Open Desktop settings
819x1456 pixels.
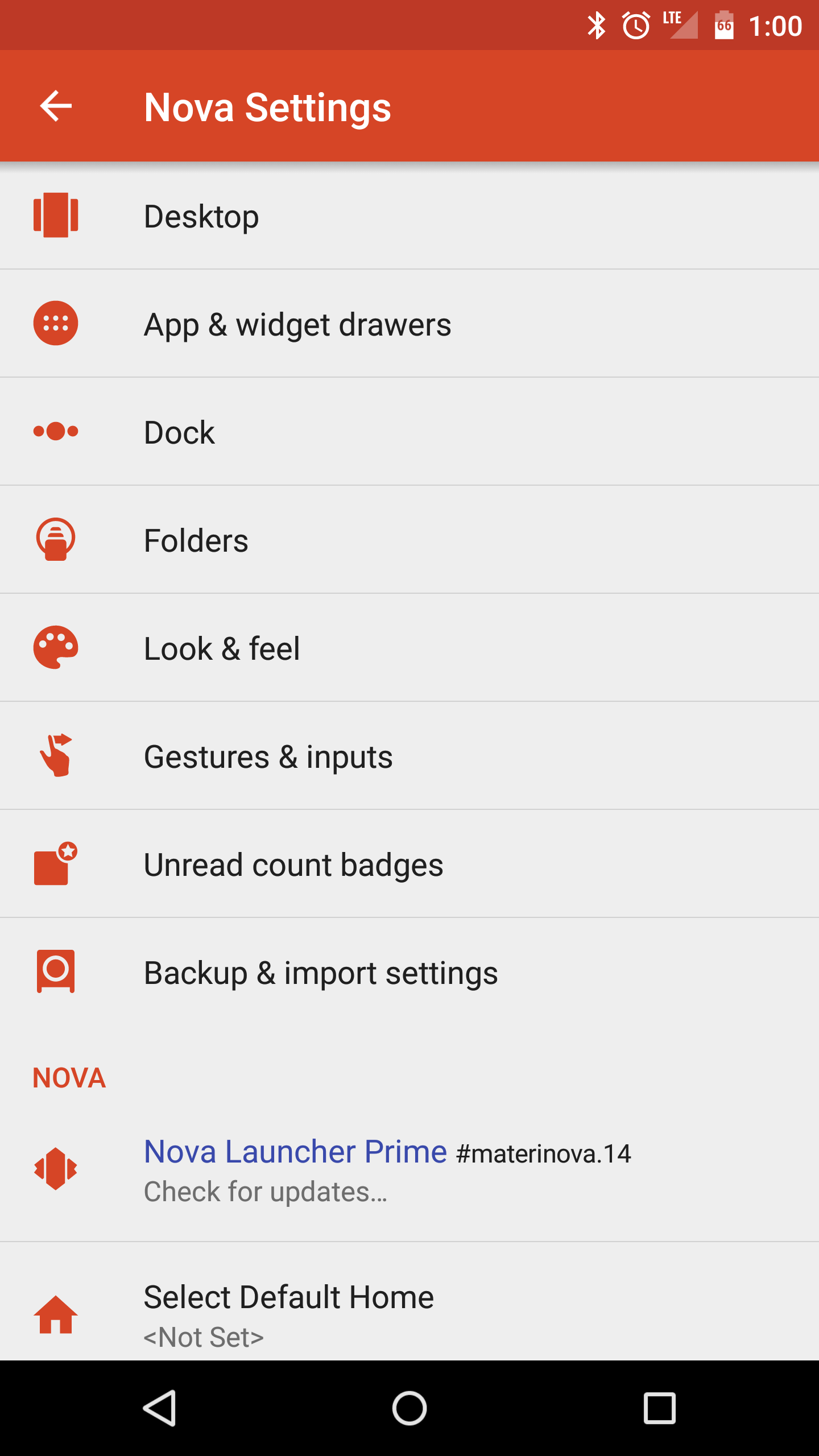click(409, 216)
